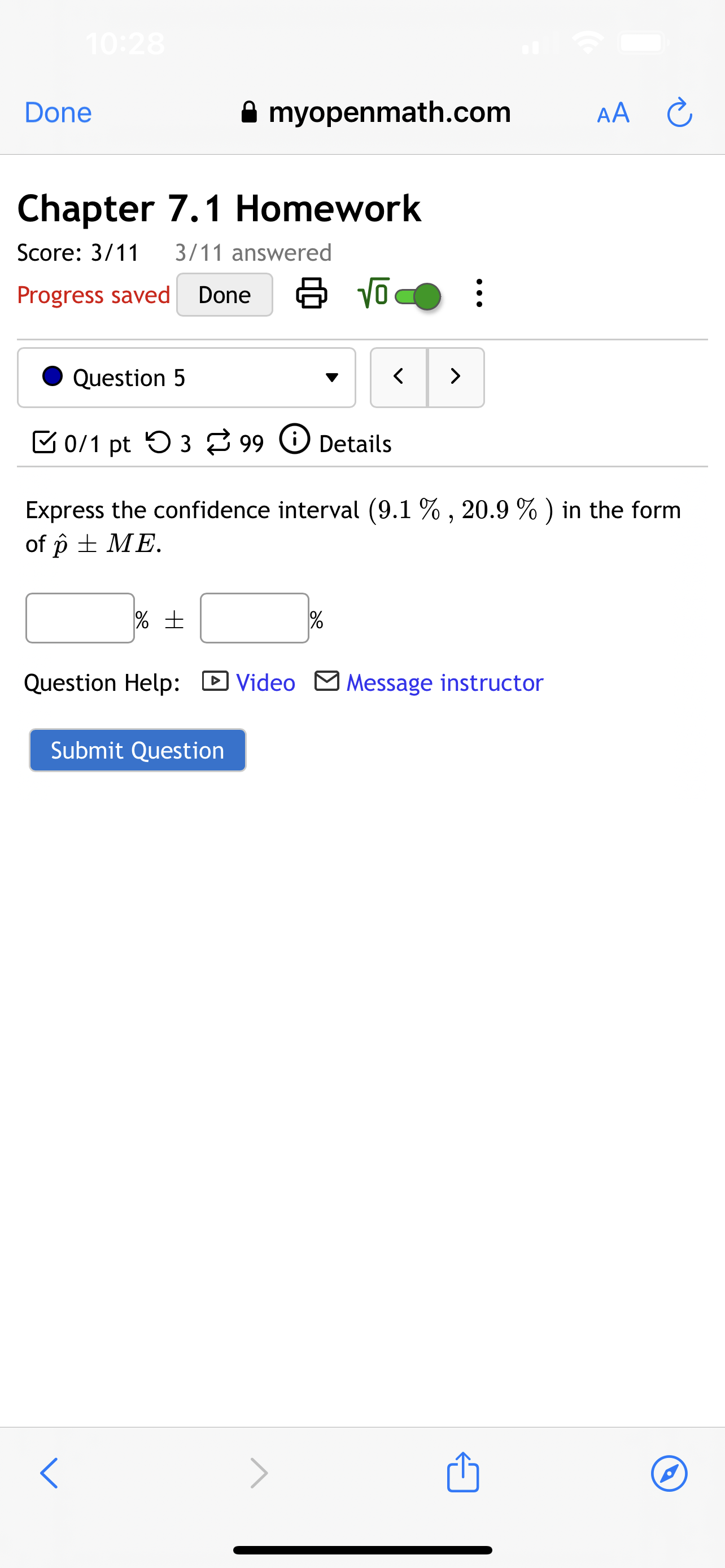Tap the Safari share icon
This screenshot has height=1568, width=725.
click(x=462, y=1473)
